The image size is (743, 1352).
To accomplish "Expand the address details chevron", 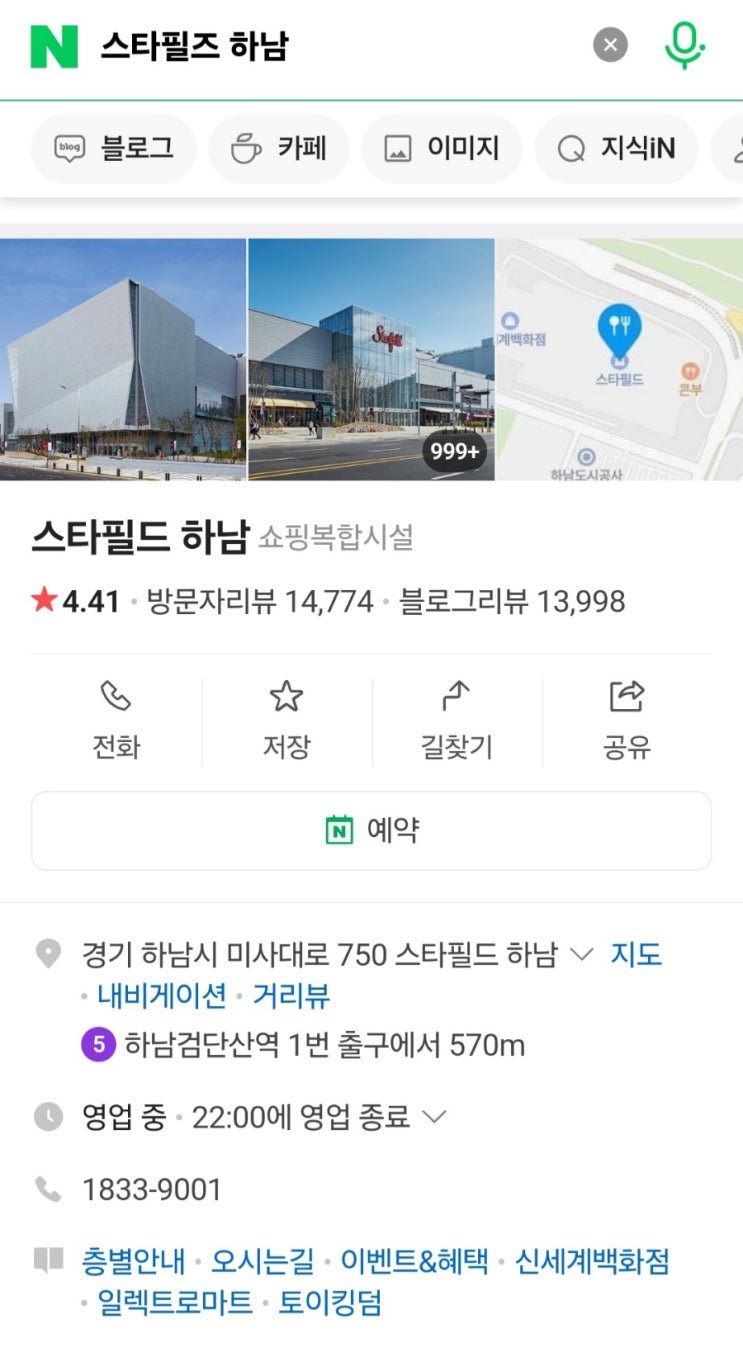I will [581, 955].
